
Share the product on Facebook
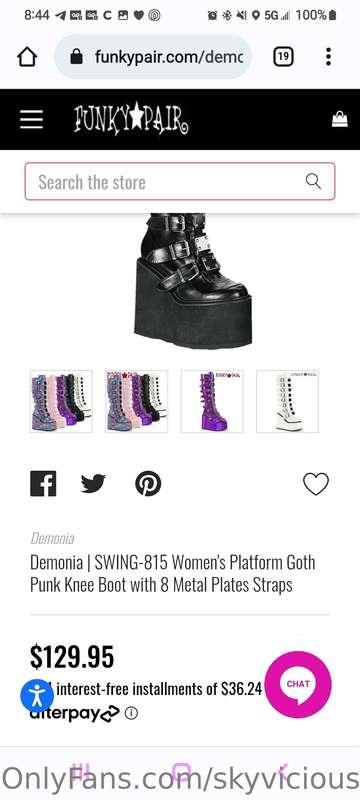(x=43, y=484)
